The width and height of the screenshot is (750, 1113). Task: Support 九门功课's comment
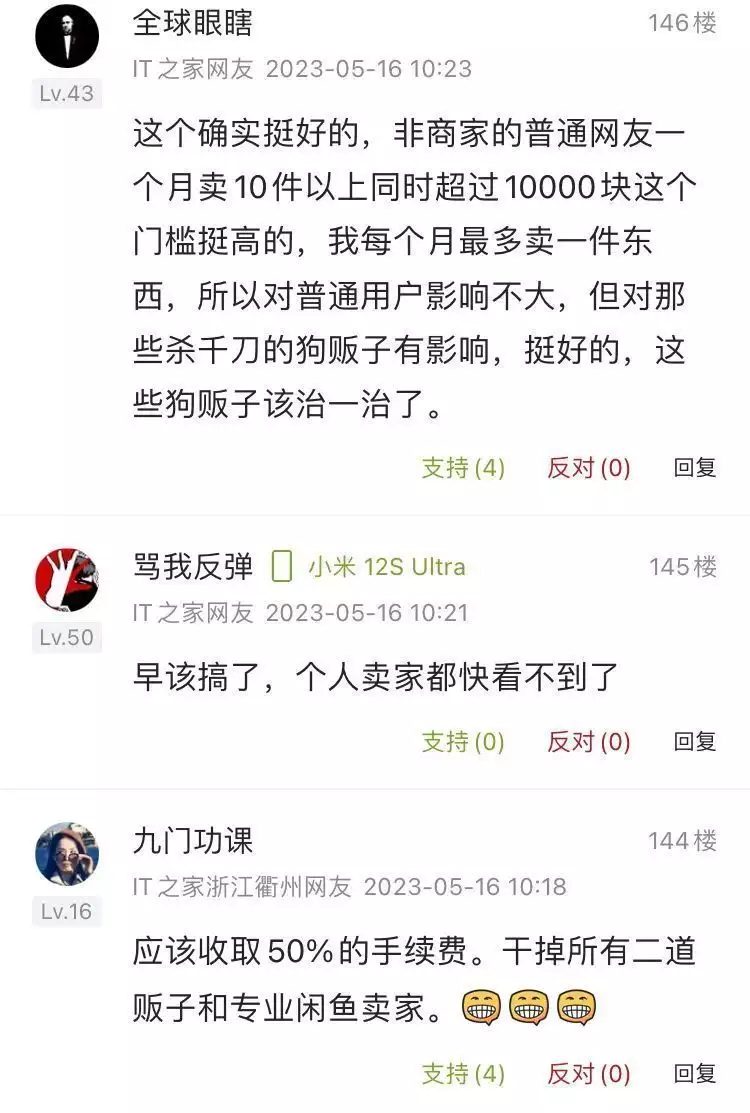(x=463, y=1074)
